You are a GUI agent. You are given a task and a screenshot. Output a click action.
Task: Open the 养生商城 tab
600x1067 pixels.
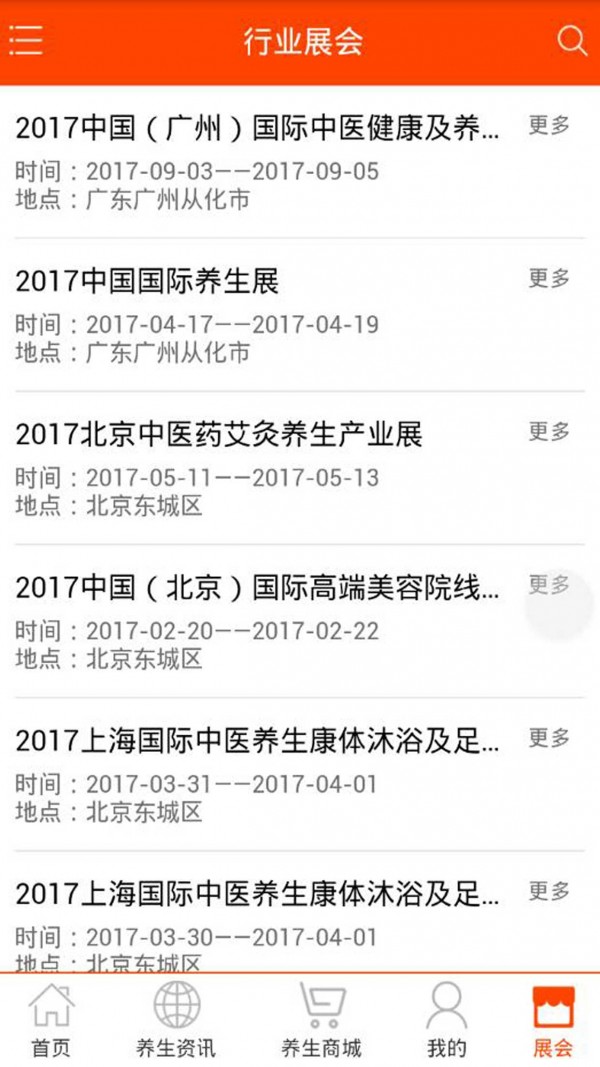tap(321, 1020)
